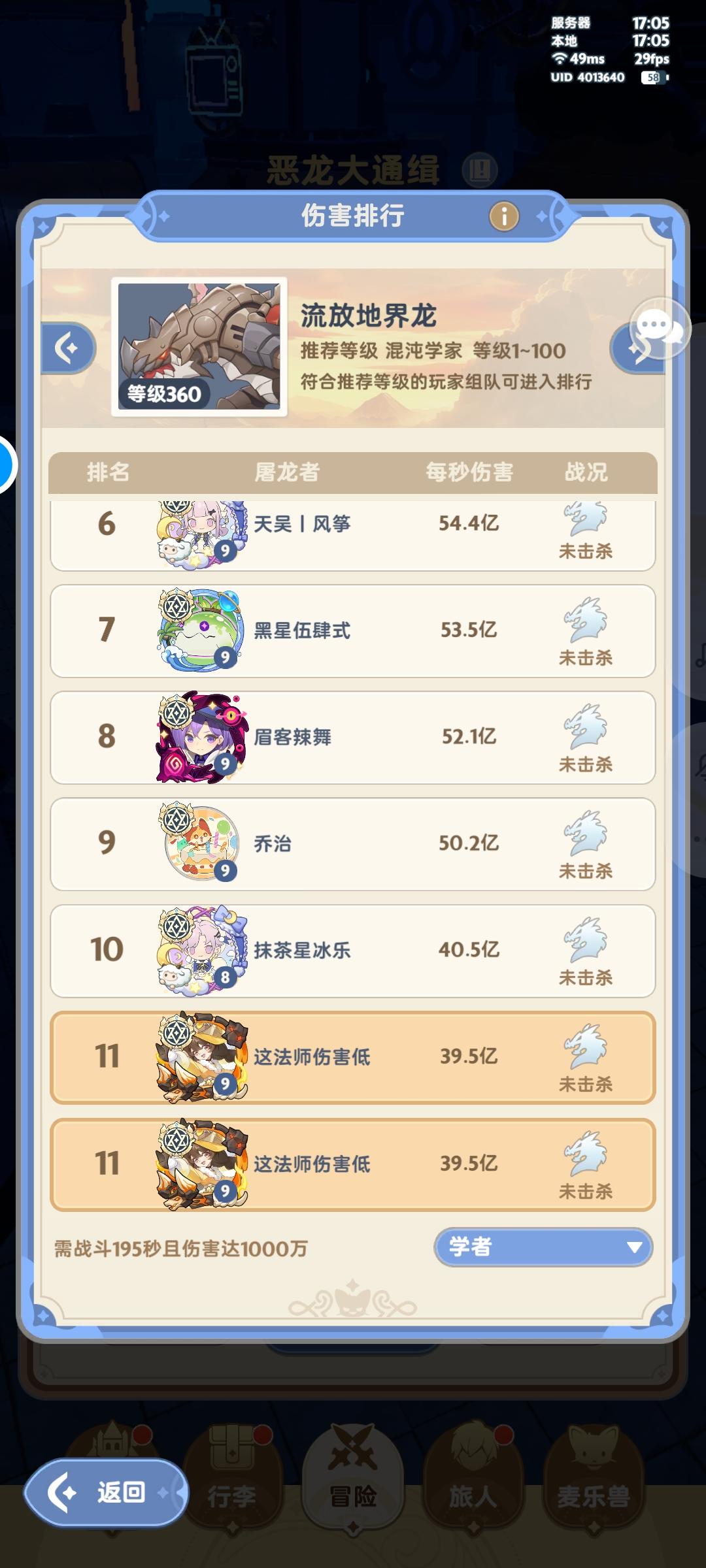
Task: Open the 学者 class filter dropdown
Action: (543, 1245)
